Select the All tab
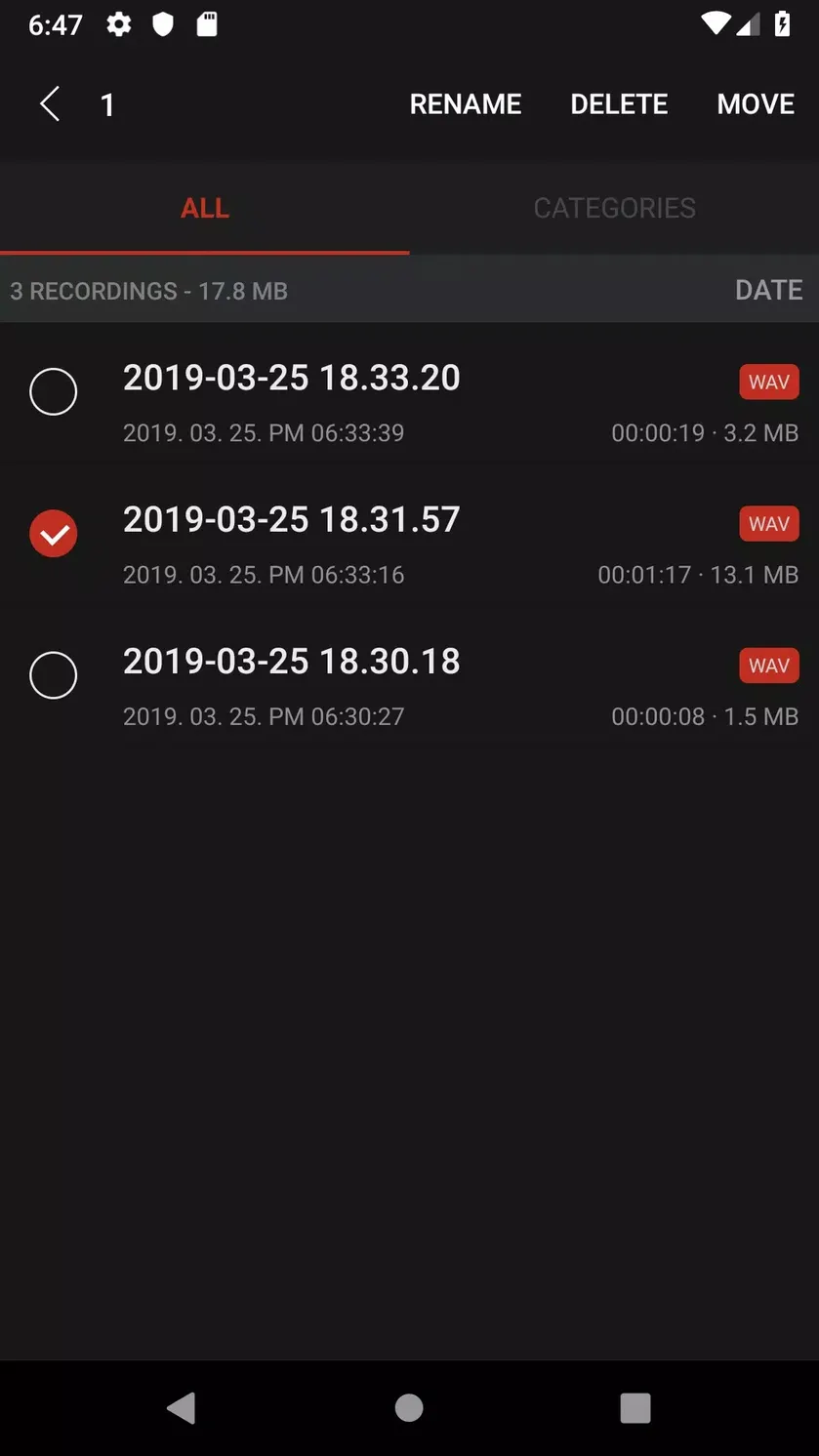This screenshot has width=819, height=1456. (x=205, y=208)
